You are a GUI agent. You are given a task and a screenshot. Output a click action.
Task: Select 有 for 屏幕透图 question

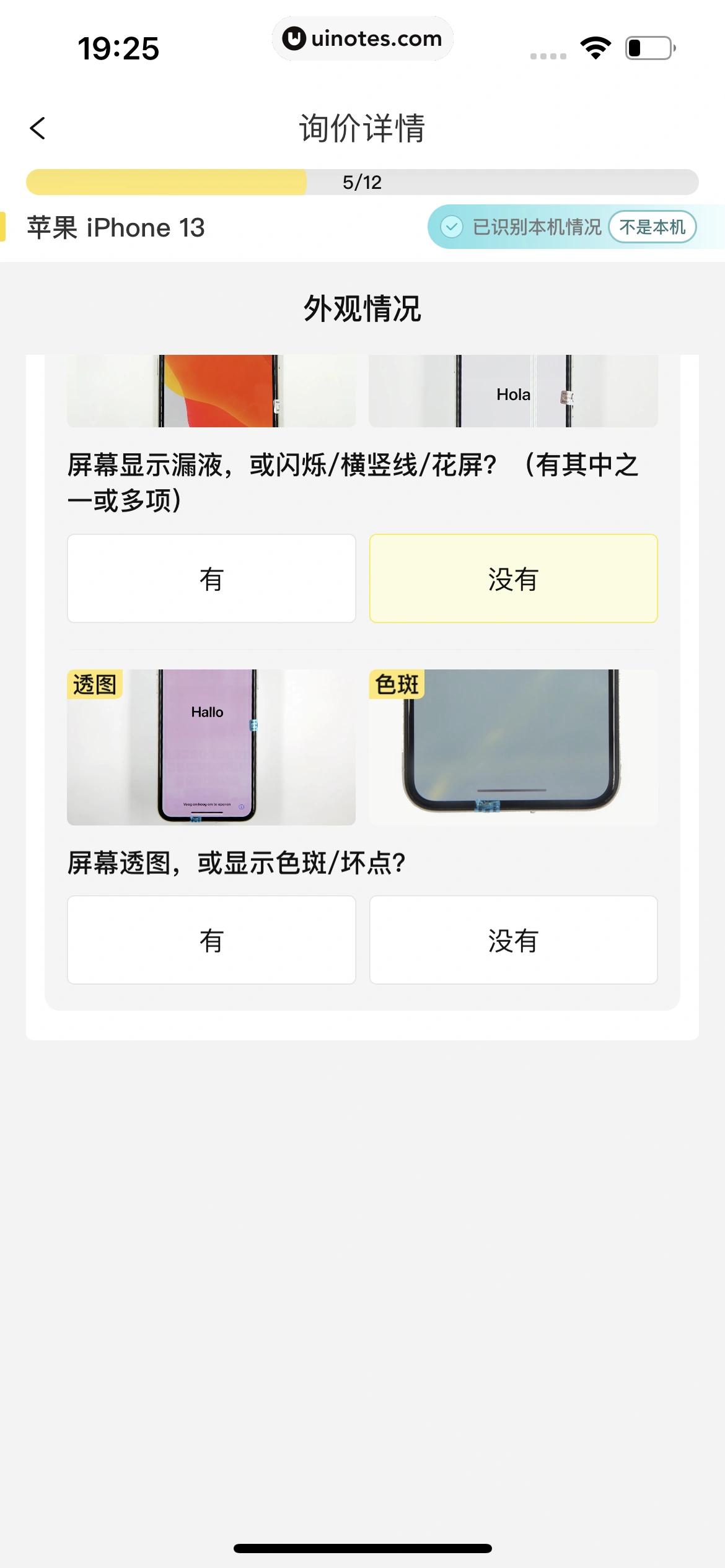tap(211, 940)
